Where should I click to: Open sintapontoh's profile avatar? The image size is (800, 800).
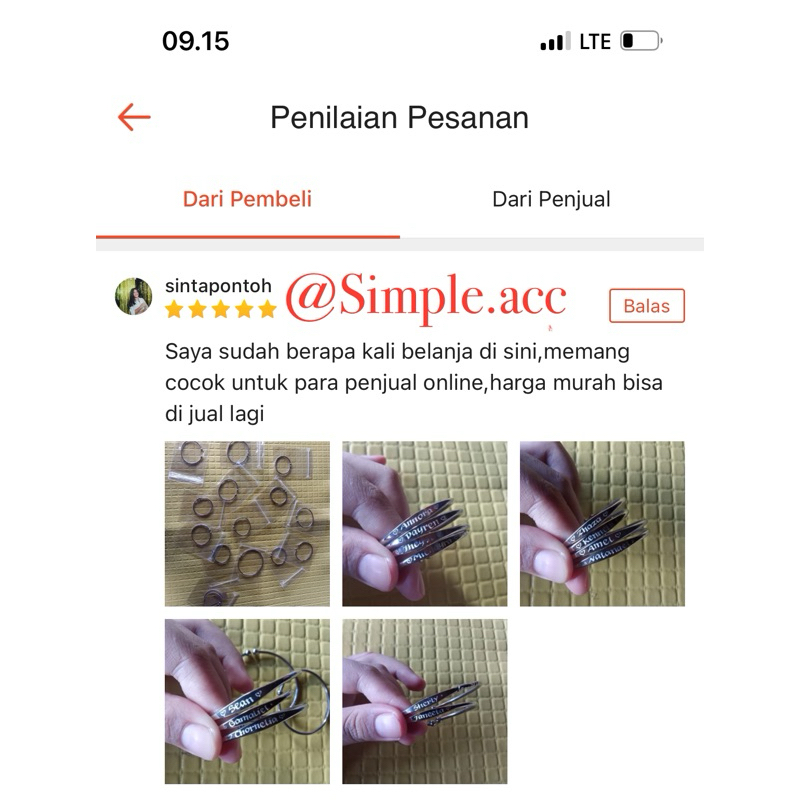134,297
